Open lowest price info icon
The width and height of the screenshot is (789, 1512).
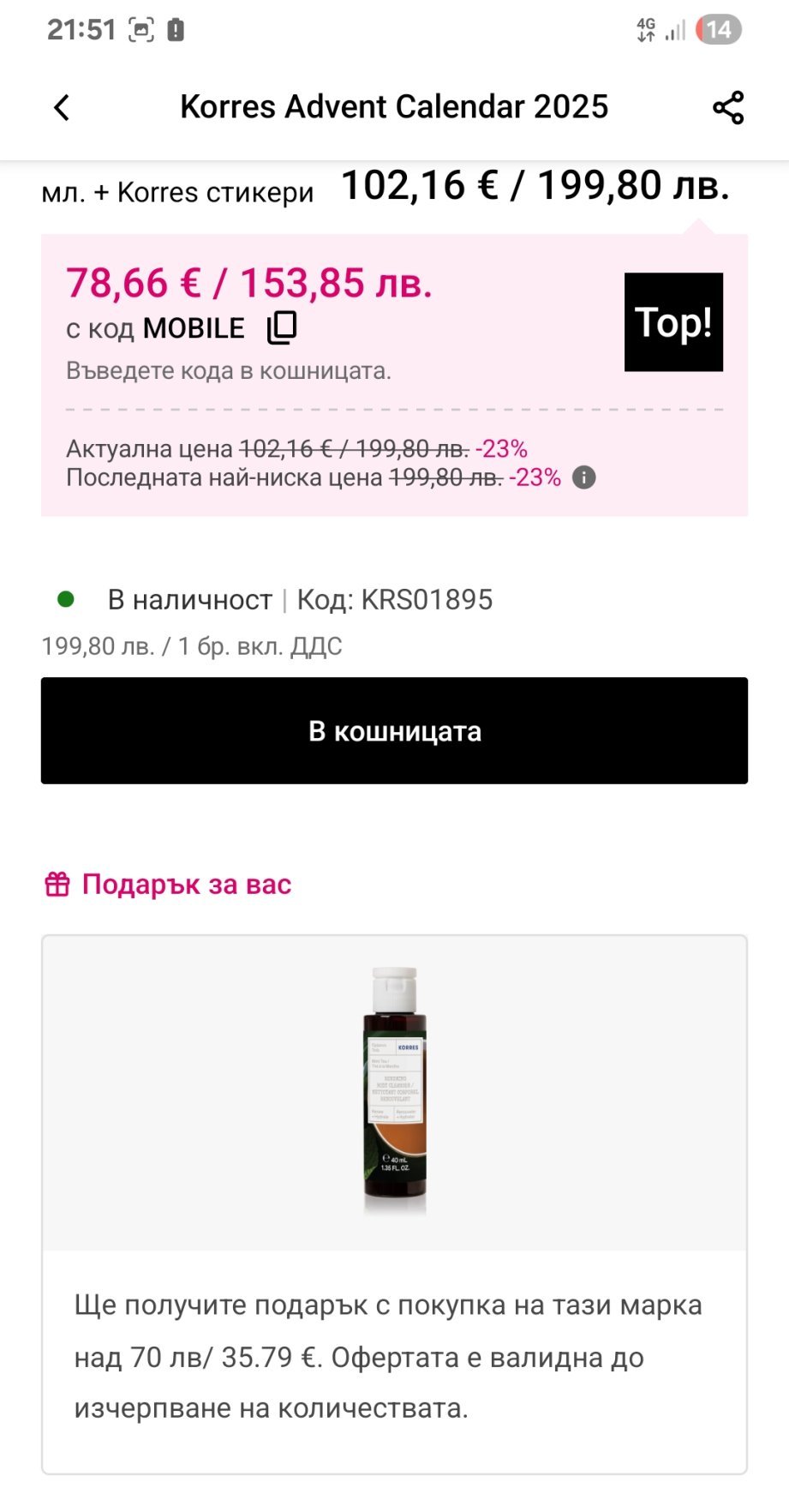(x=583, y=477)
